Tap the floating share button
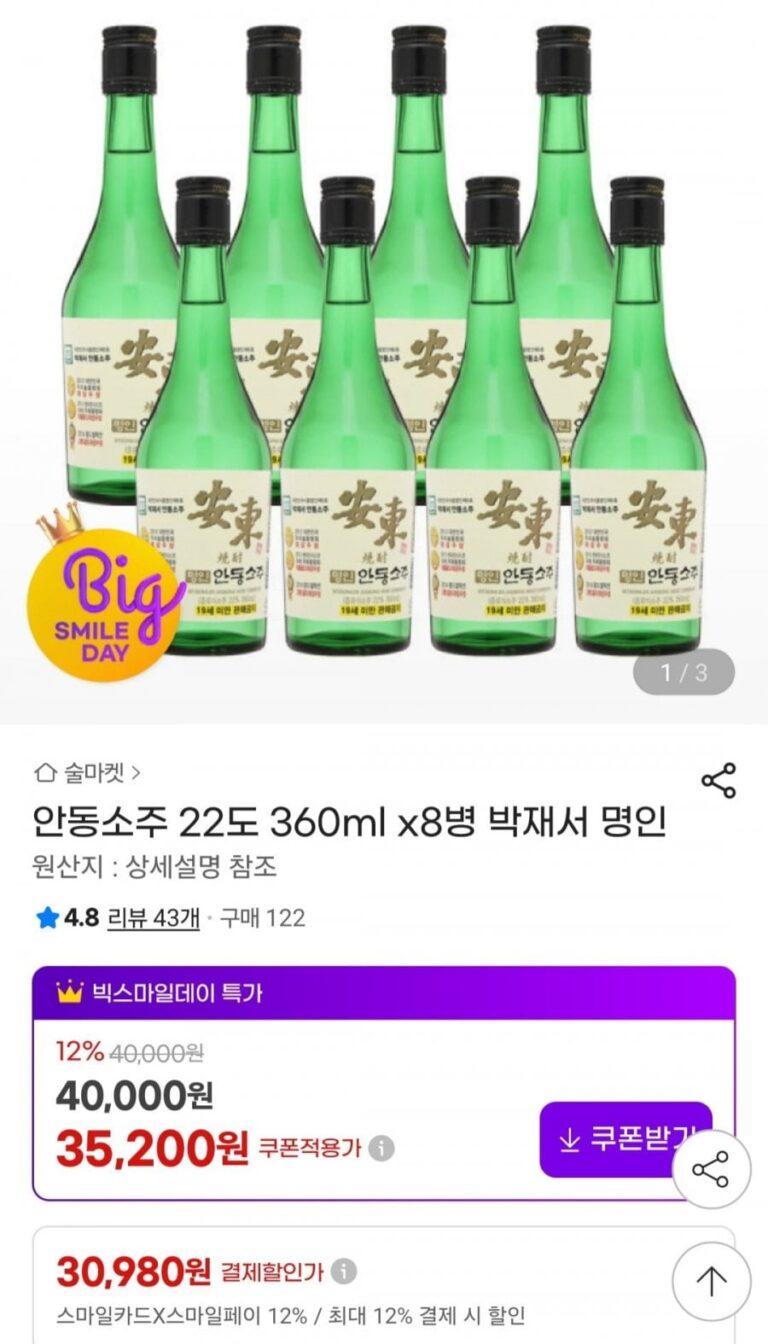 (x=711, y=1169)
